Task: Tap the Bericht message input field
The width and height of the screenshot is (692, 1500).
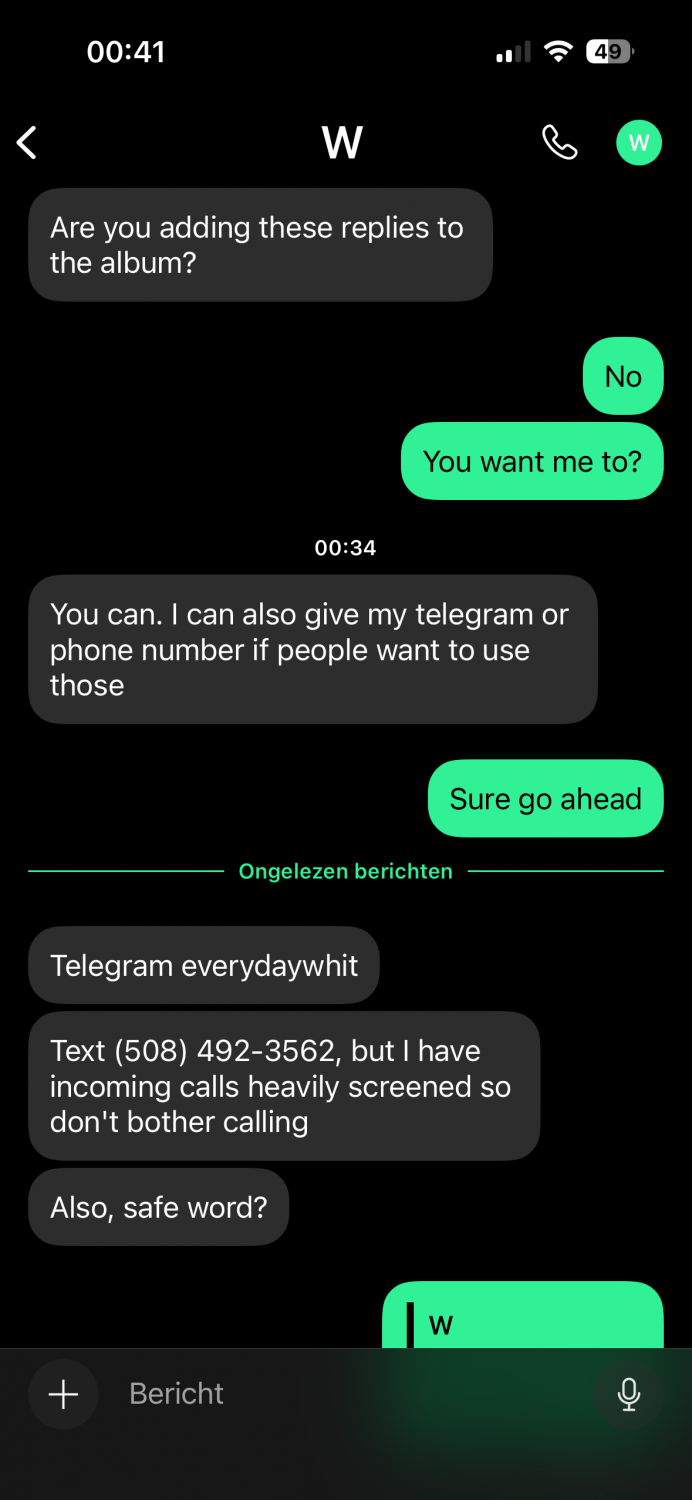Action: 340,1394
